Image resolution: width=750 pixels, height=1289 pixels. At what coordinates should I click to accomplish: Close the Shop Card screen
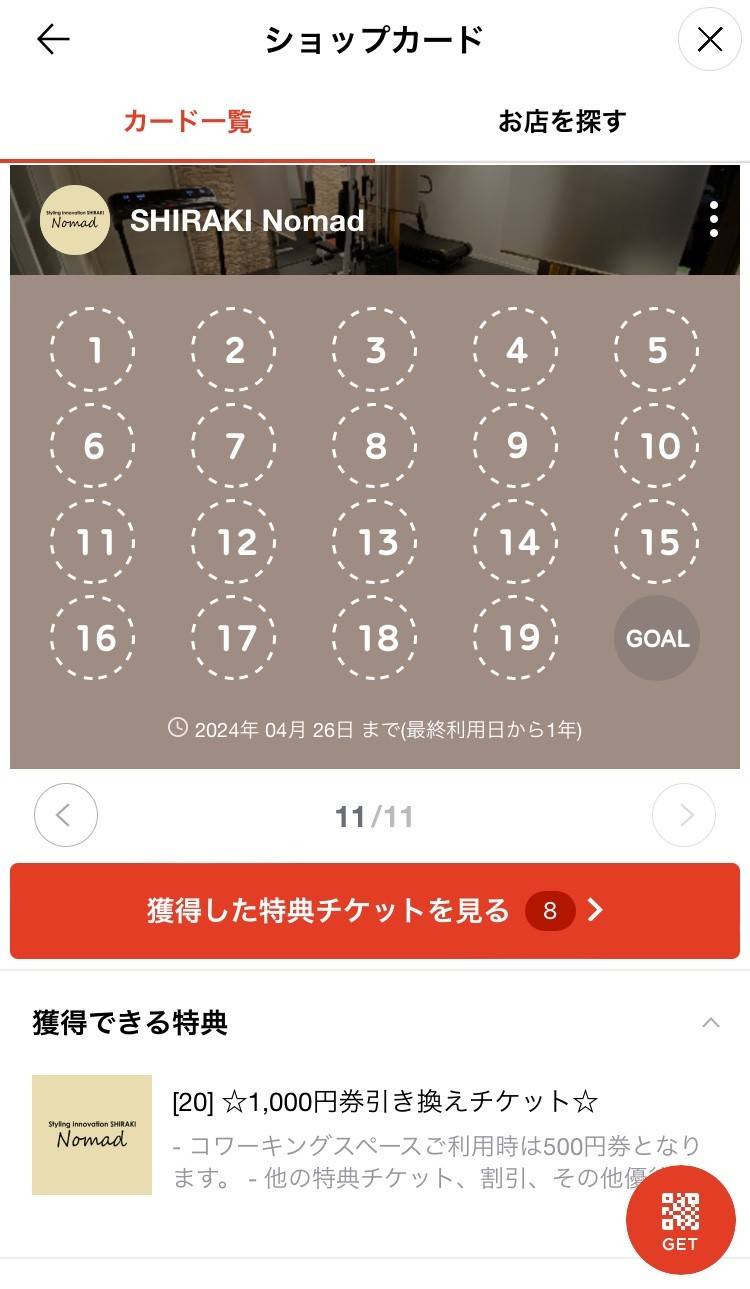709,40
